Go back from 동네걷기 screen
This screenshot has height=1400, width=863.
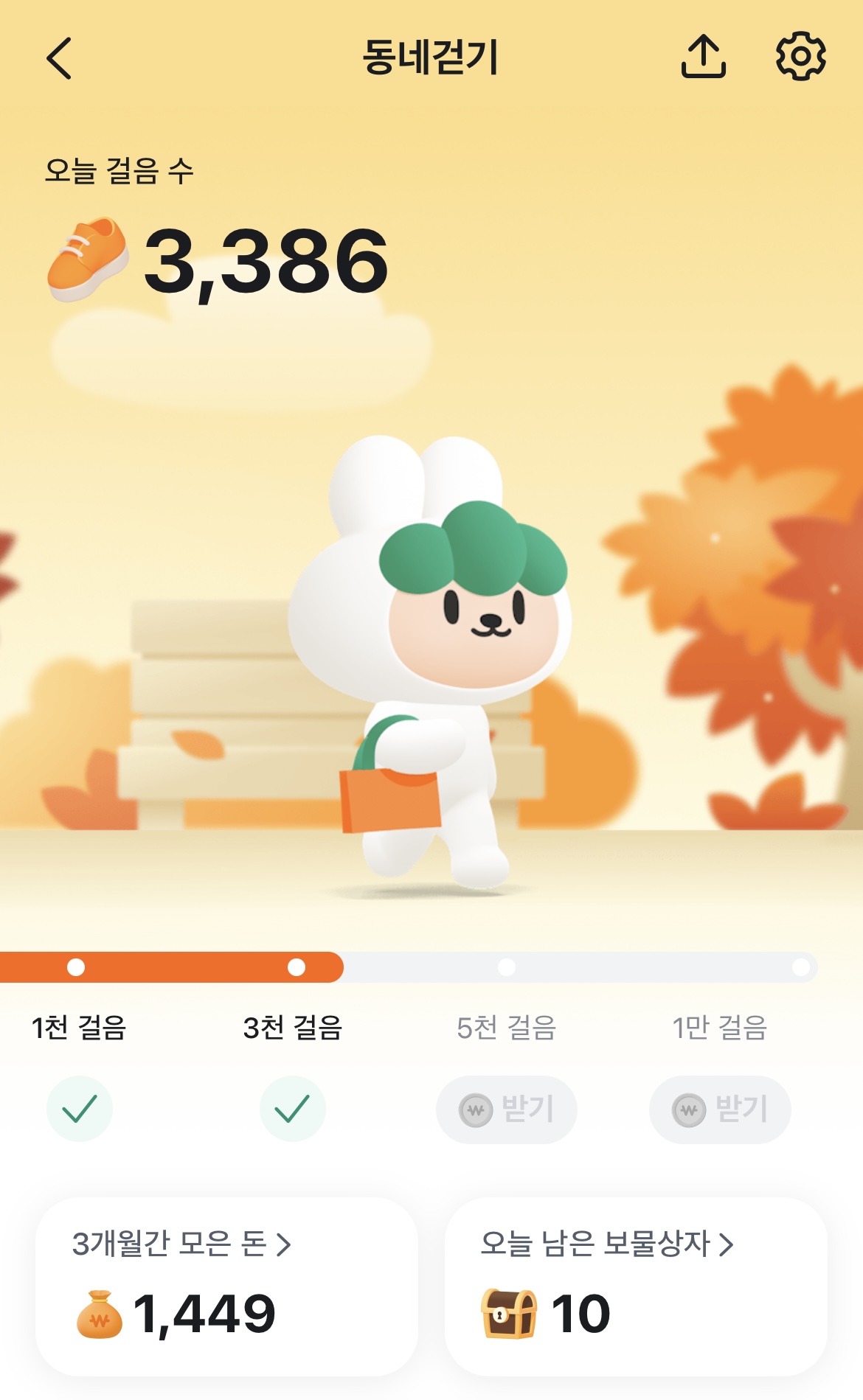(x=59, y=58)
